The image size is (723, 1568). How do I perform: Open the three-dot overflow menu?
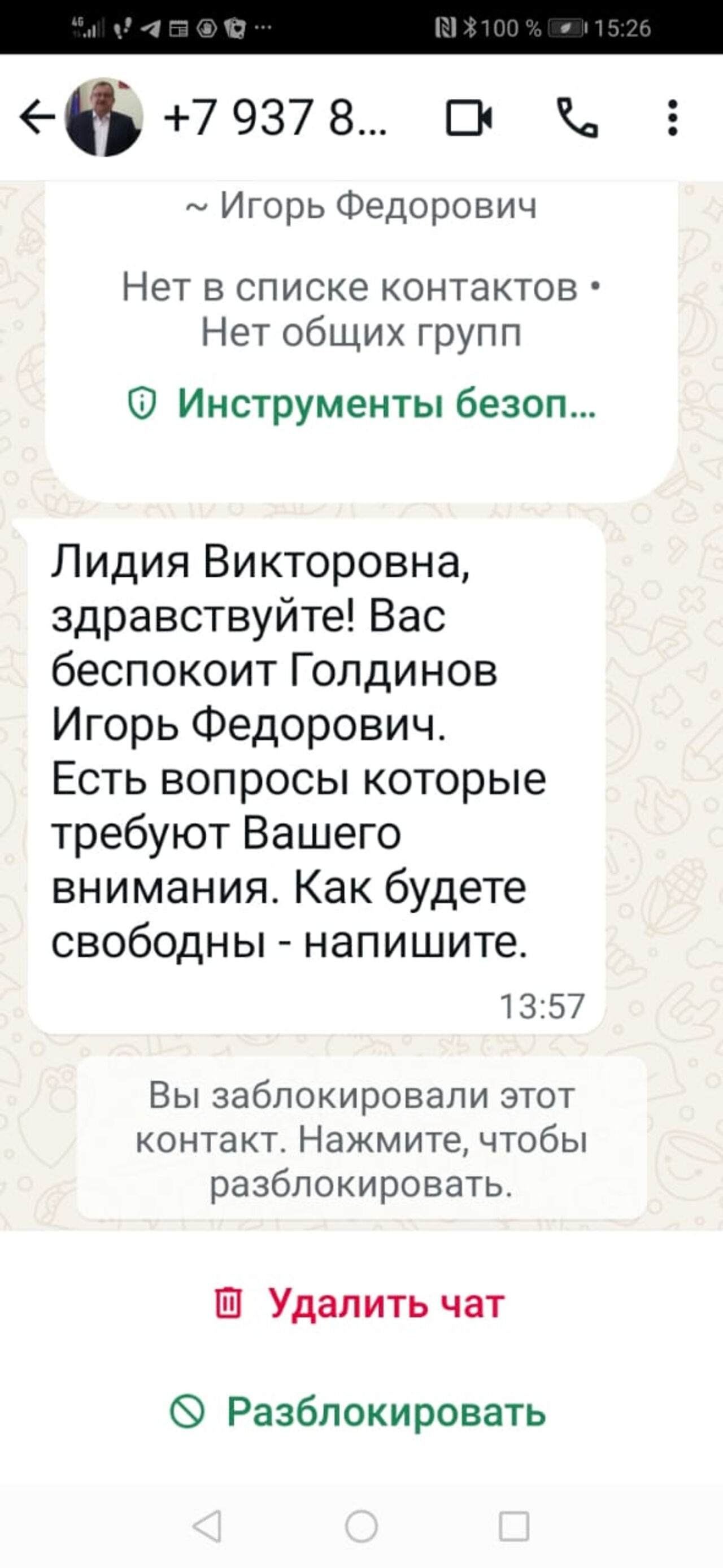coord(673,117)
